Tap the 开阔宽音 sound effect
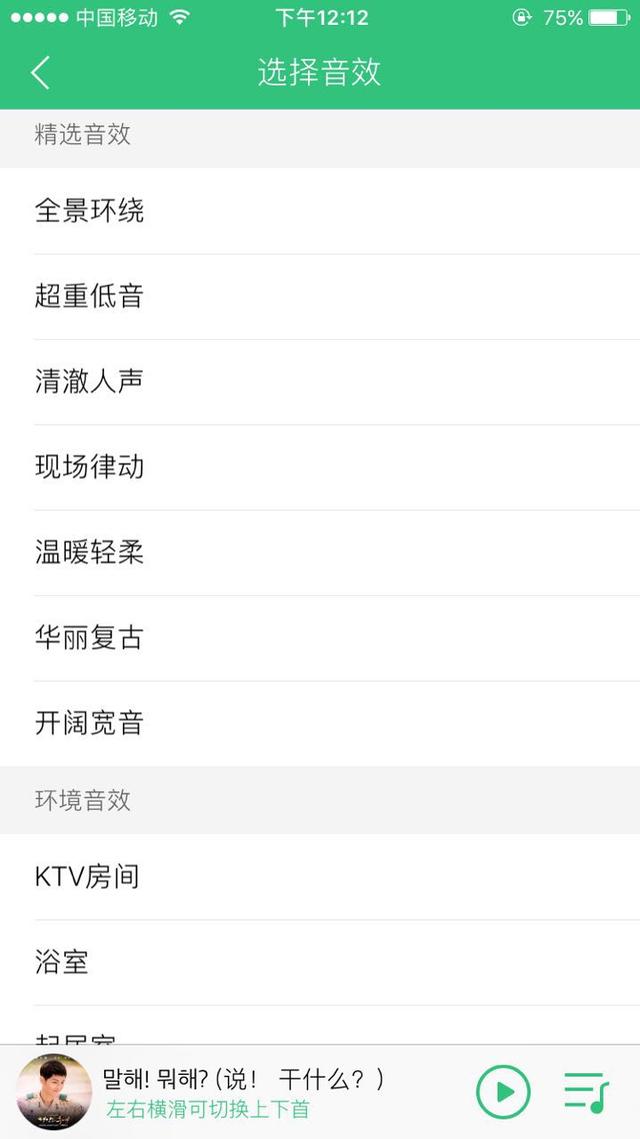The image size is (640, 1139). click(x=320, y=723)
